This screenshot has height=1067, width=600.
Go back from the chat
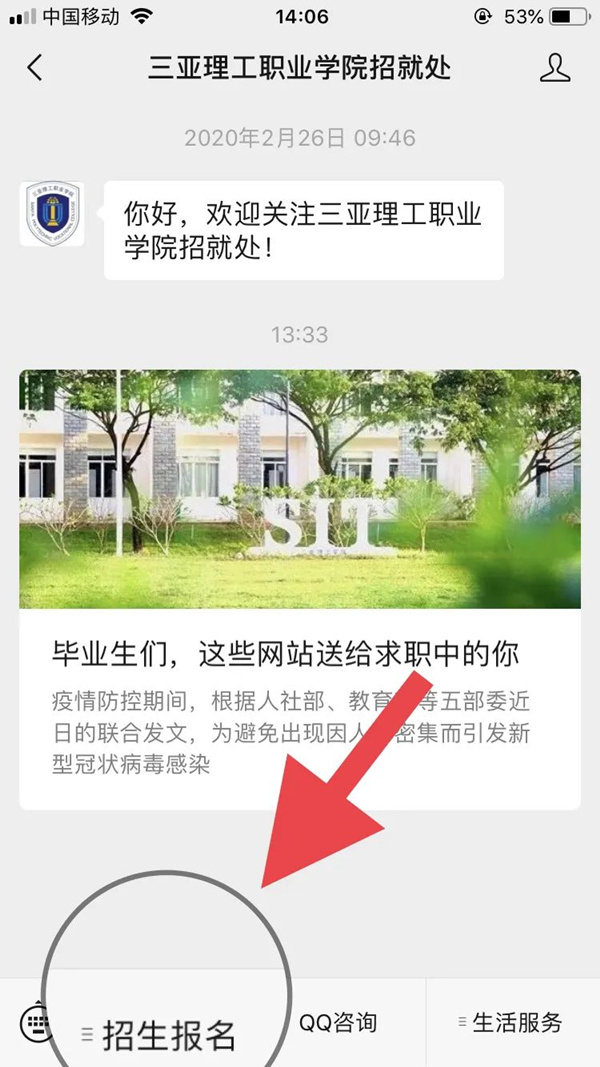coord(35,68)
